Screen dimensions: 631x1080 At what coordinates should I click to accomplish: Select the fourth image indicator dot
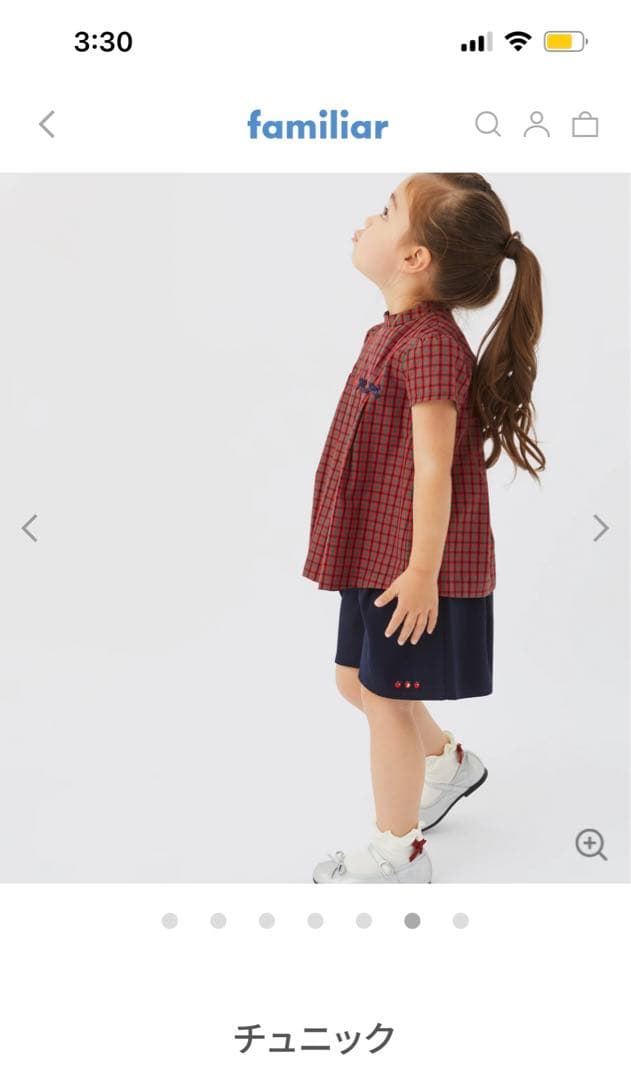(x=315, y=921)
